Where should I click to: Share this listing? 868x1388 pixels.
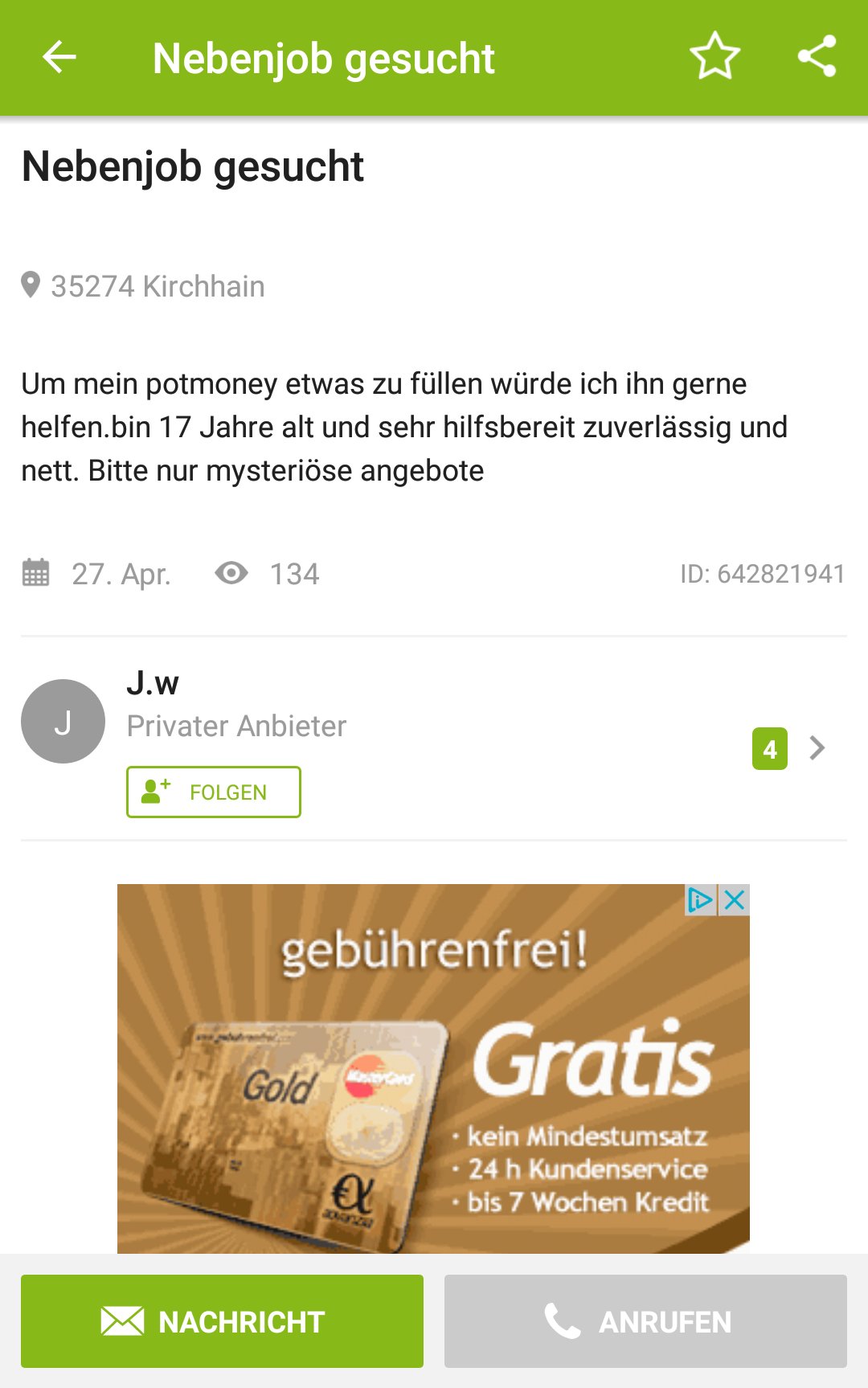[x=817, y=57]
